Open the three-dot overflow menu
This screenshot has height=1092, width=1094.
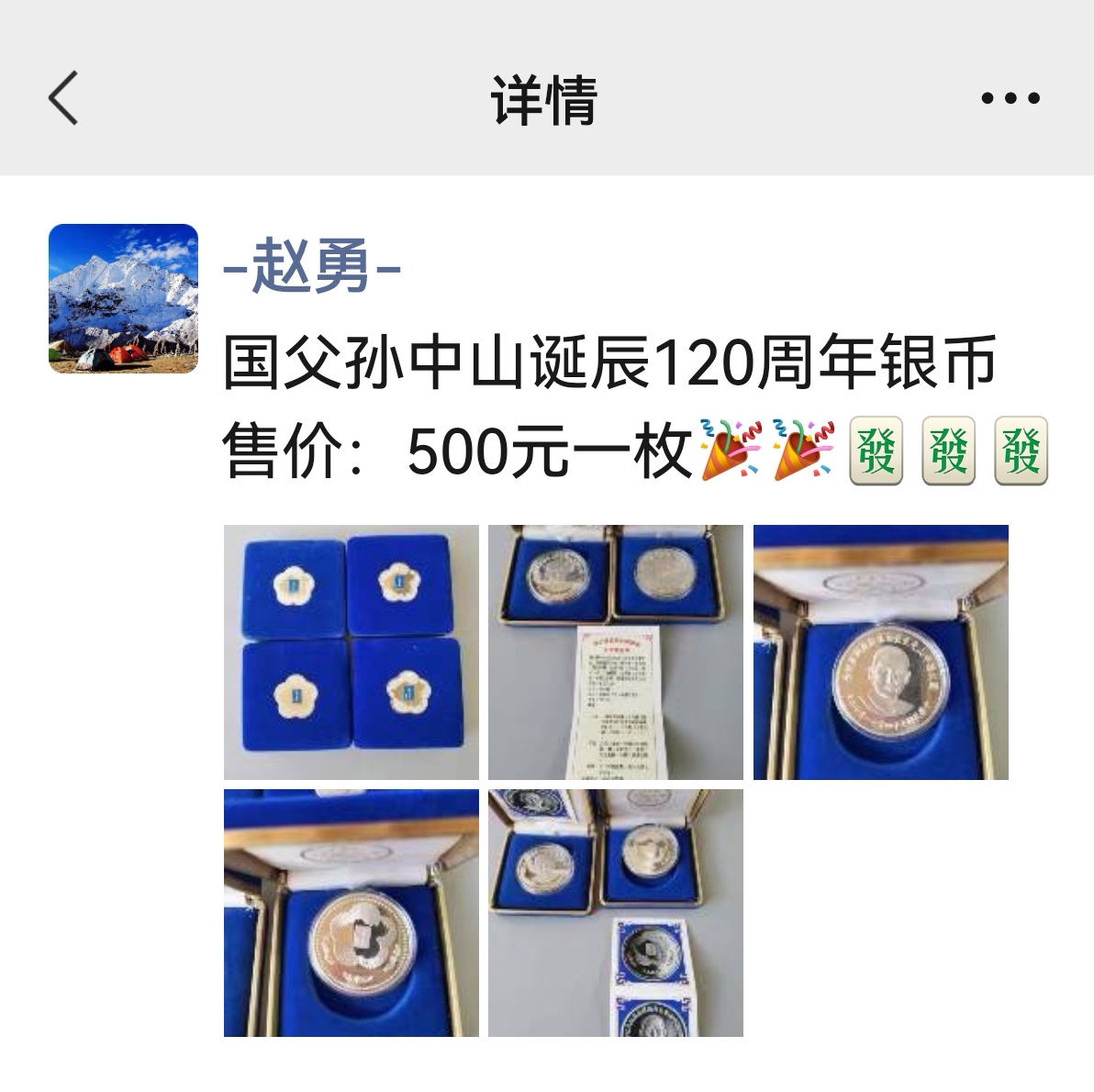click(1010, 98)
